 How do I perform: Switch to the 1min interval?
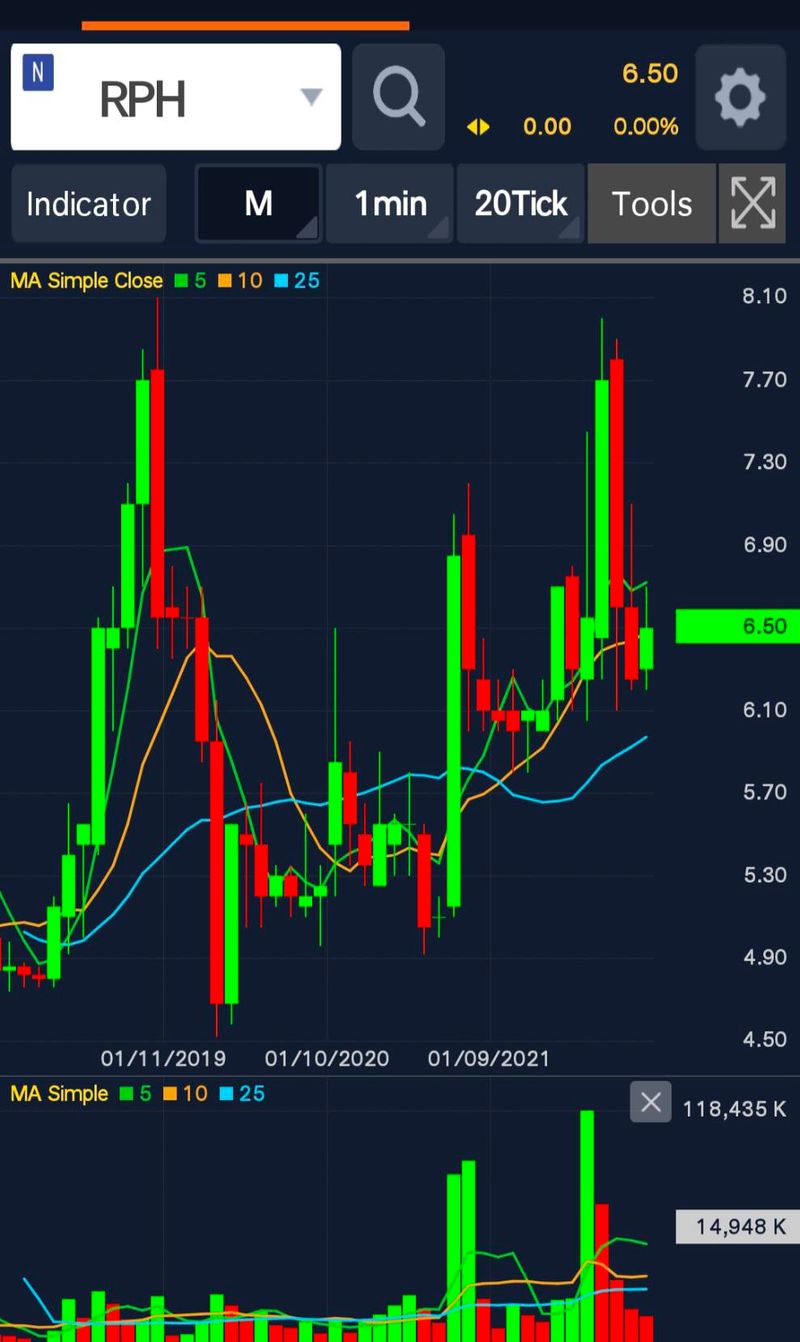pos(390,204)
